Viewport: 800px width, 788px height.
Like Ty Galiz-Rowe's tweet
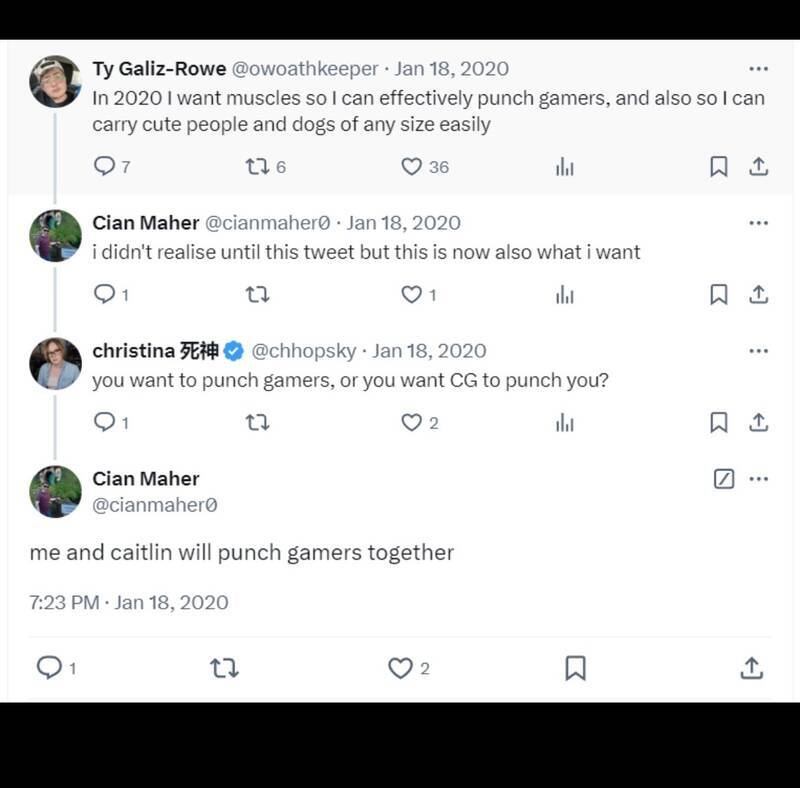[x=411, y=167]
